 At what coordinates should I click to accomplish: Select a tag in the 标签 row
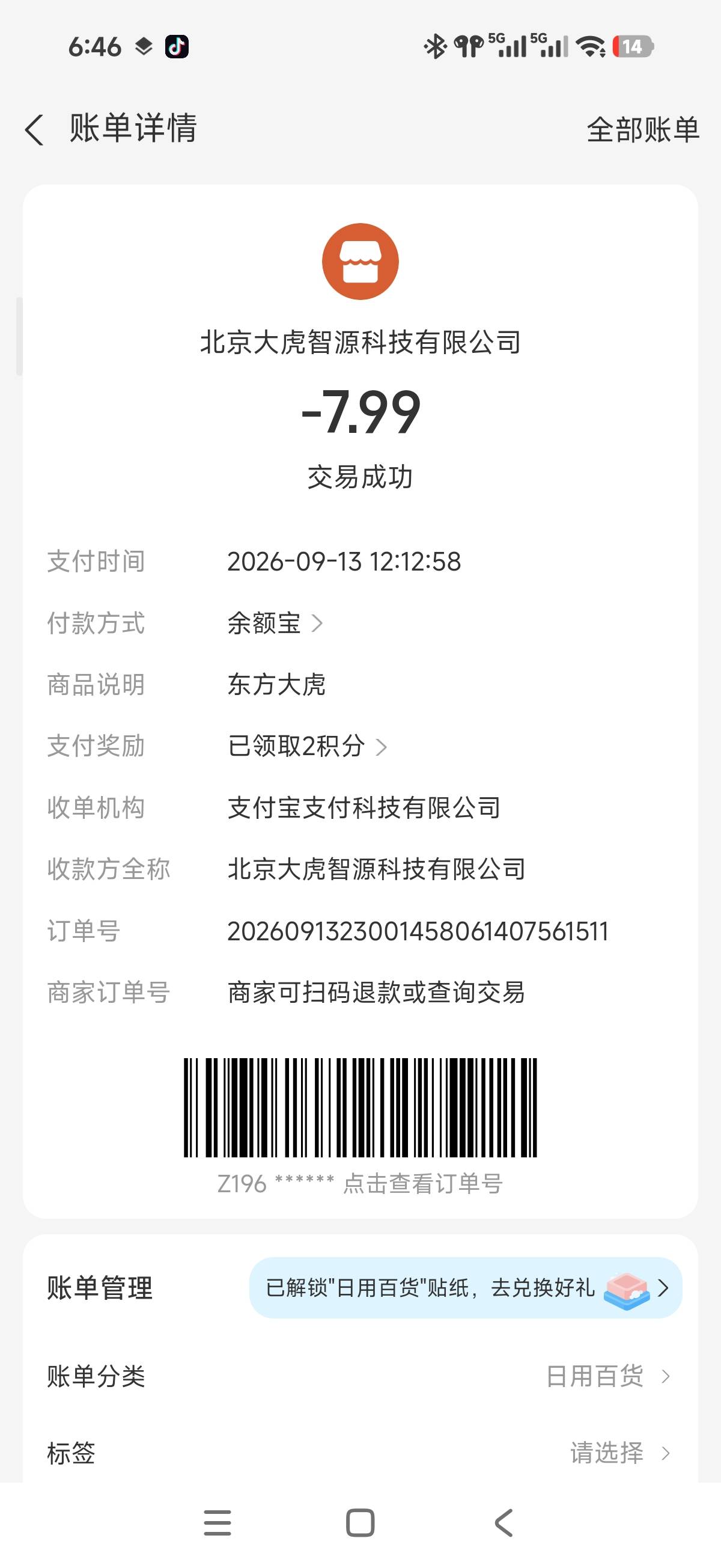(x=360, y=1454)
